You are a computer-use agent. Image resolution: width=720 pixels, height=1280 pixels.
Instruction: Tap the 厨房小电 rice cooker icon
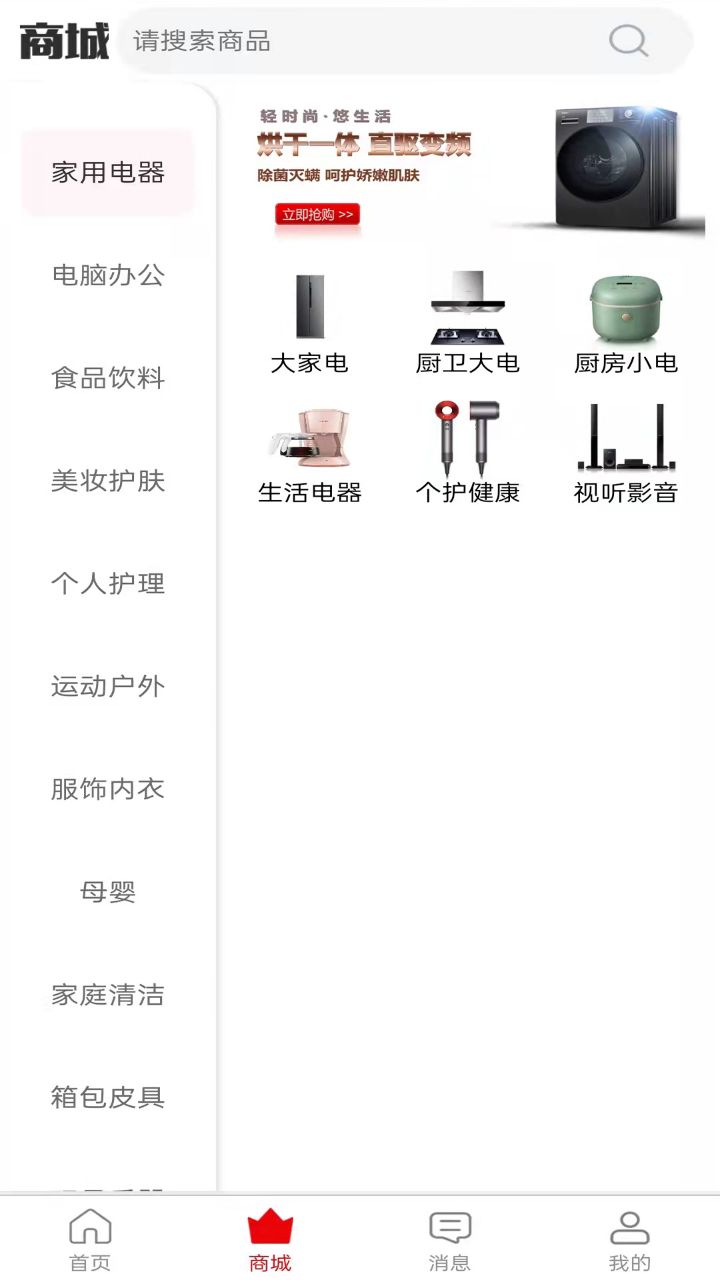[x=626, y=305]
